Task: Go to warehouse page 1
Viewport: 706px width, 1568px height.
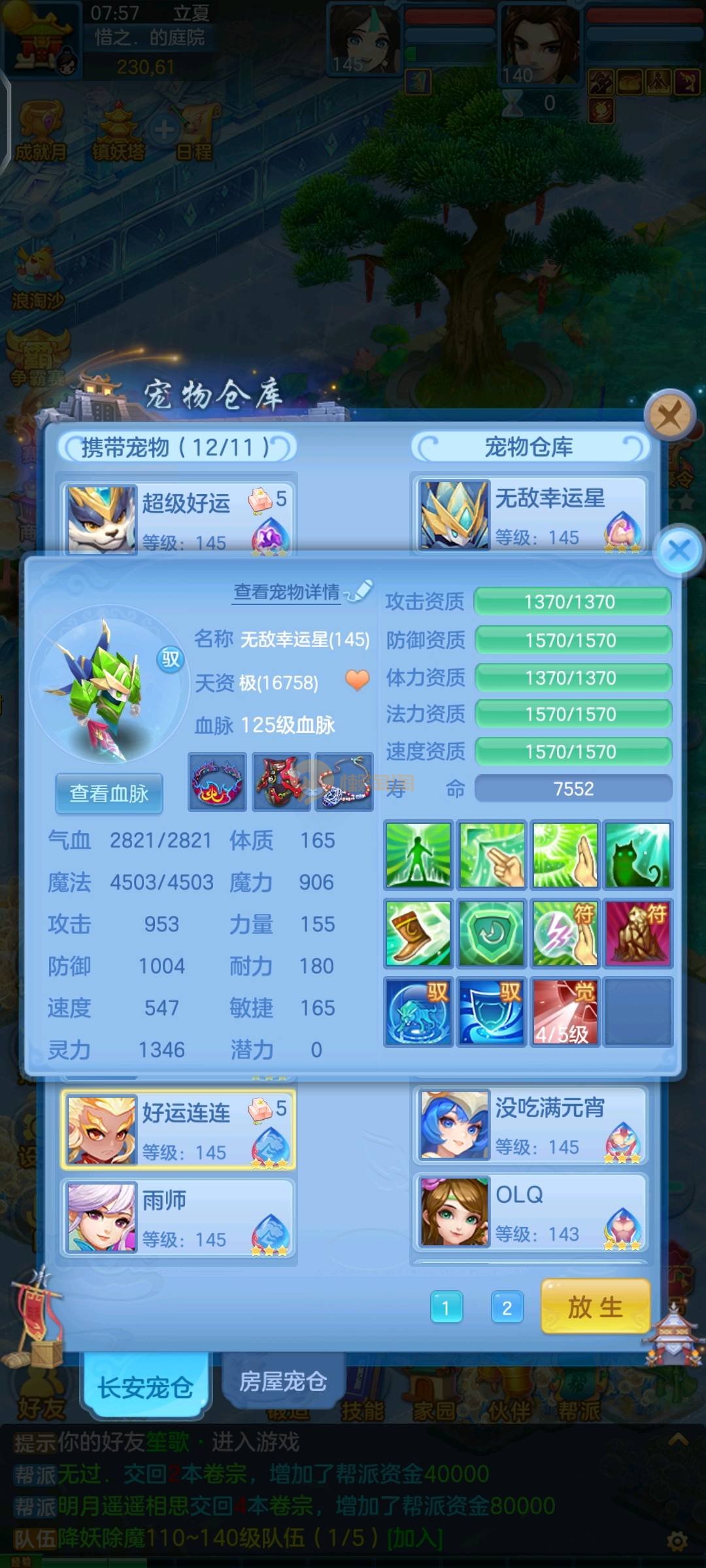Action: [446, 1308]
